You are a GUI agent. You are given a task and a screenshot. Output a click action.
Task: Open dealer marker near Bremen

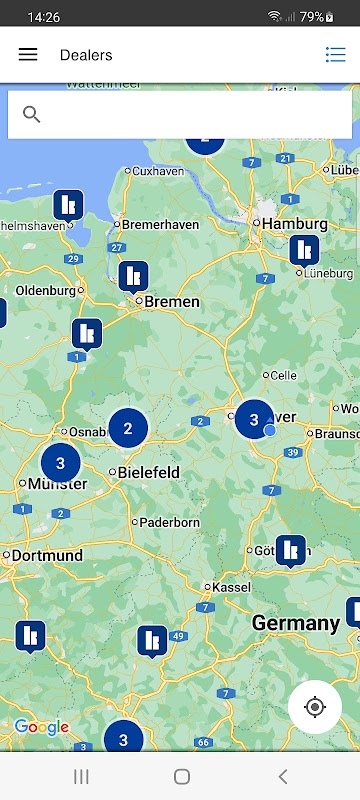coord(134,277)
